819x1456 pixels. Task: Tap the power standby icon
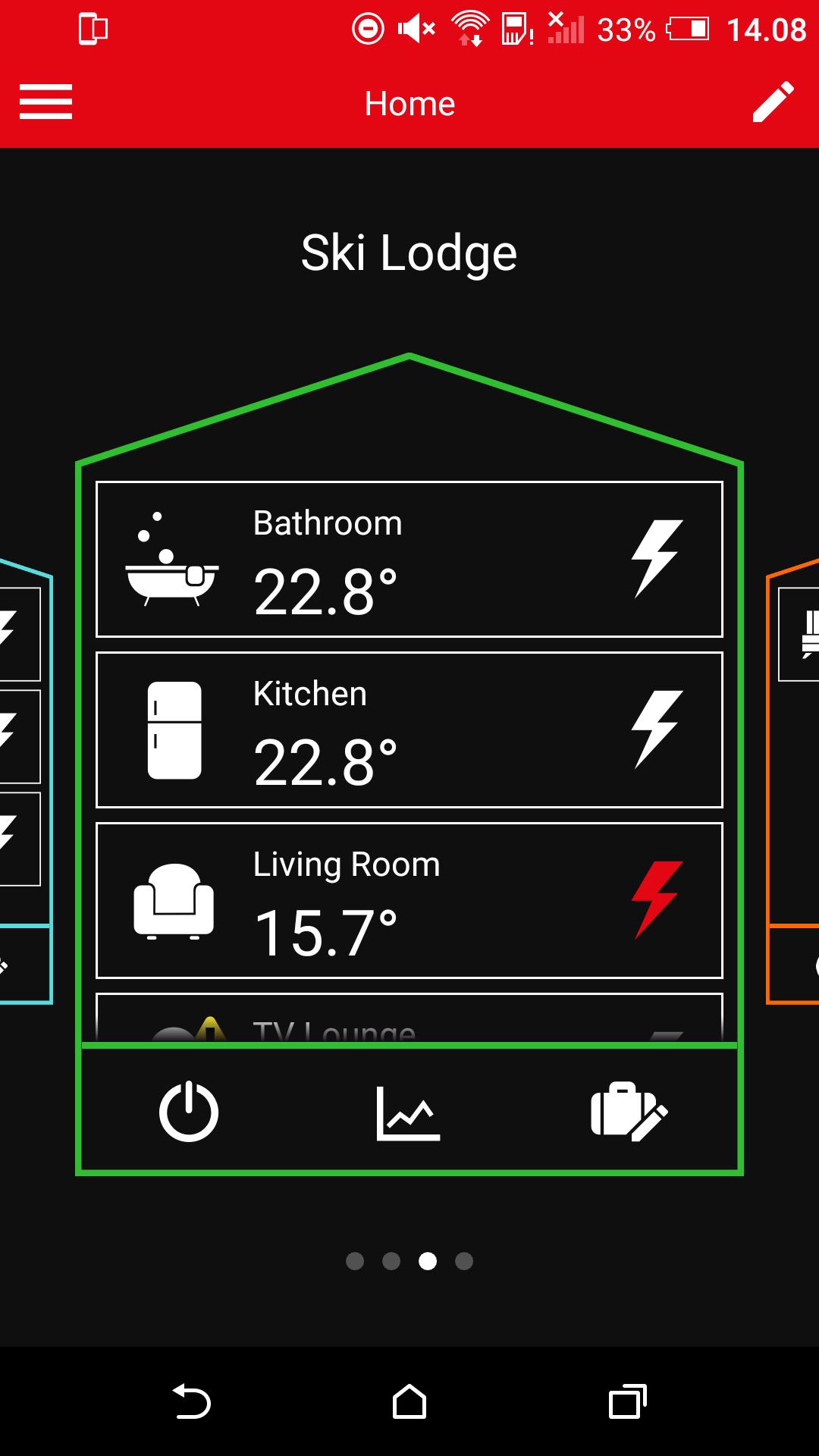(189, 1112)
